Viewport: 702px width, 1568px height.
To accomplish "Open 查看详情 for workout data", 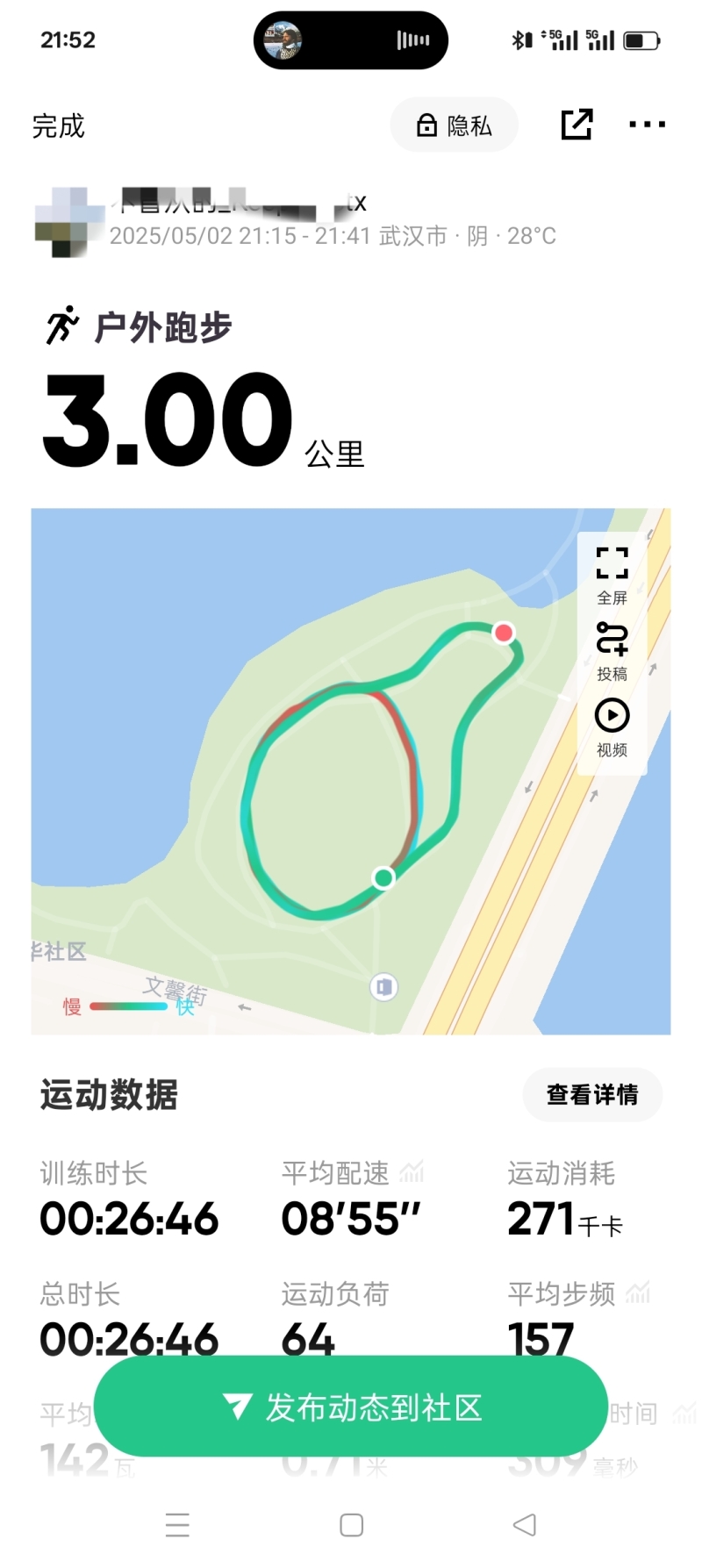I will click(592, 1094).
